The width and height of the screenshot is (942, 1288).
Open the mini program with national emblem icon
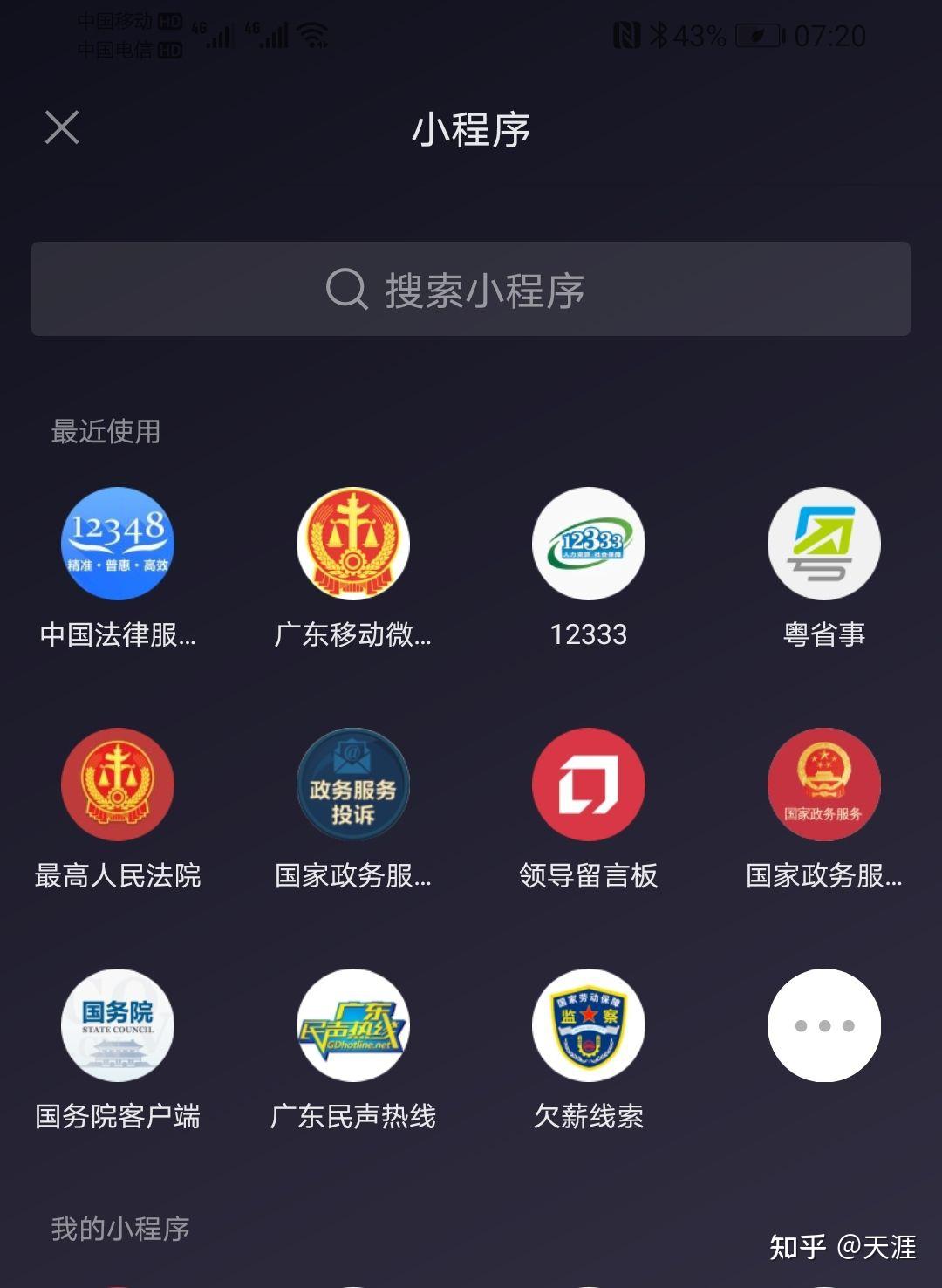click(824, 784)
